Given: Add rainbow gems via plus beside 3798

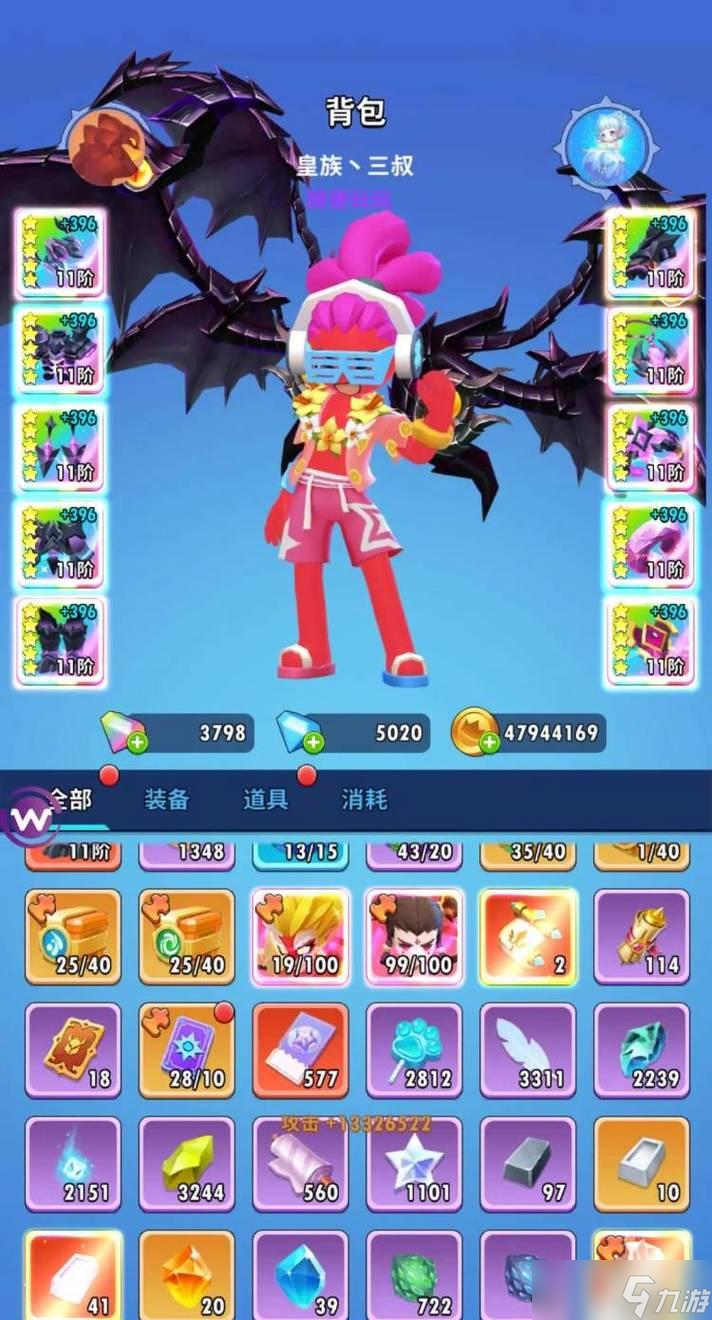Looking at the screenshot, I should point(137,742).
